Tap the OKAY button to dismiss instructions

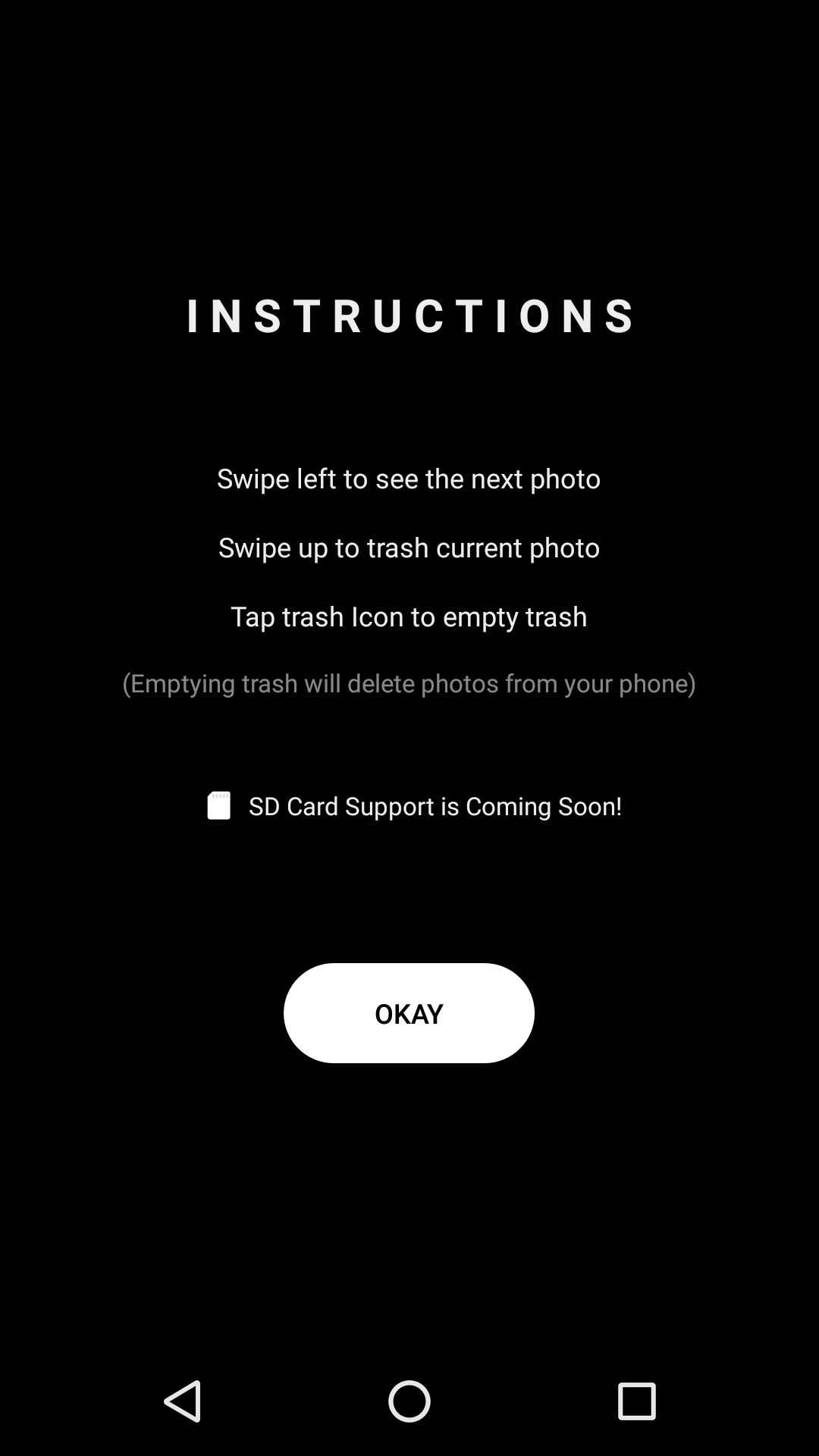point(409,1012)
